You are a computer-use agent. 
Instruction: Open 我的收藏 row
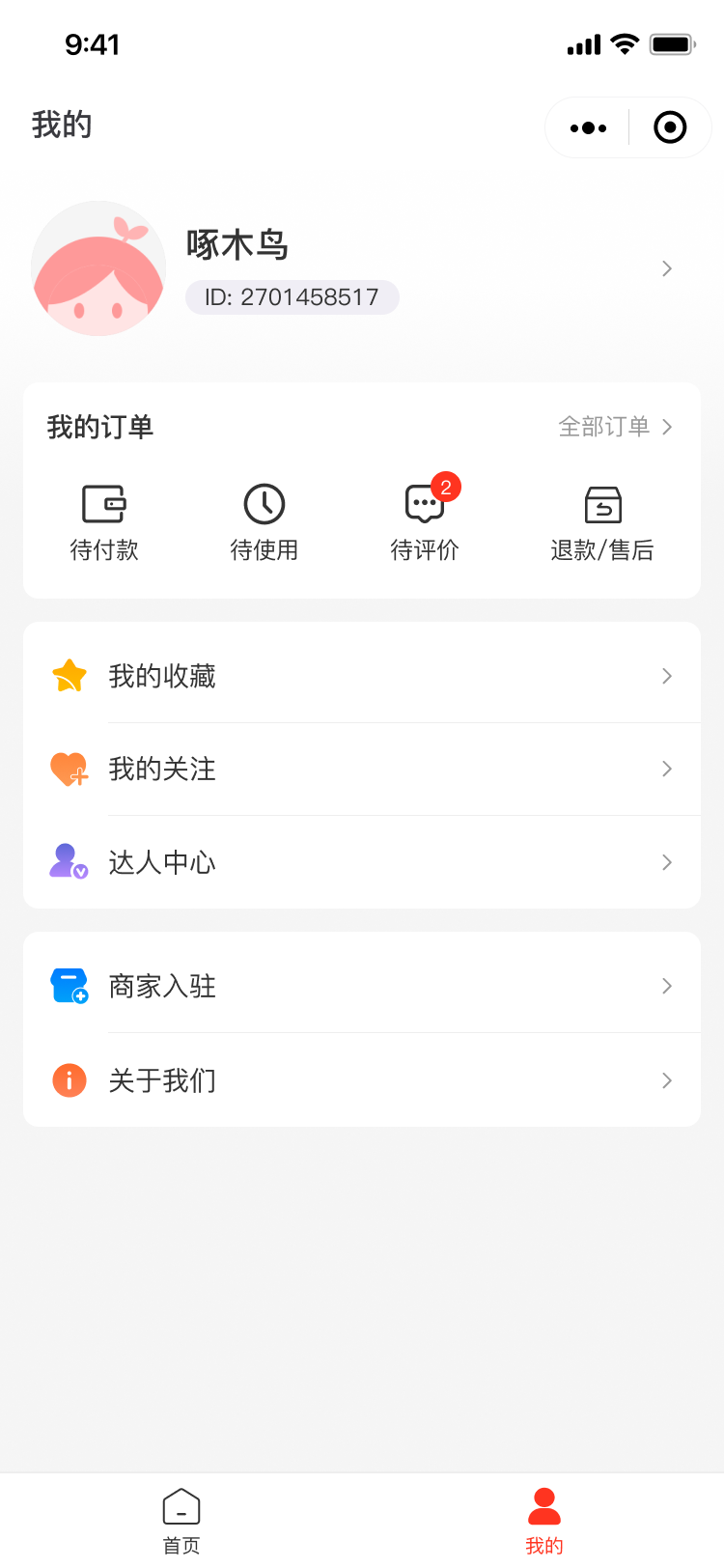click(x=362, y=676)
